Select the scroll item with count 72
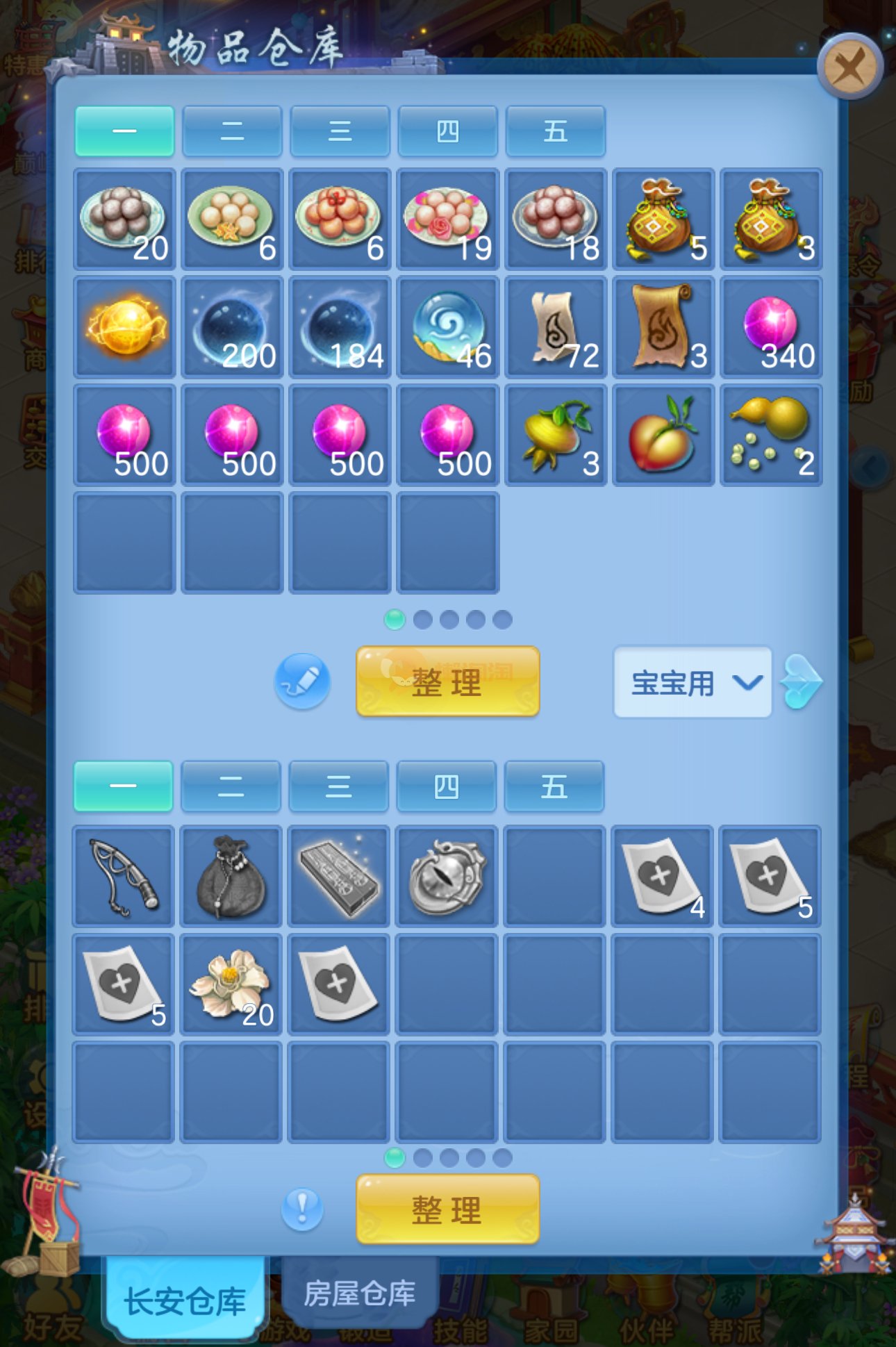Viewport: 896px width, 1347px height. (x=555, y=327)
